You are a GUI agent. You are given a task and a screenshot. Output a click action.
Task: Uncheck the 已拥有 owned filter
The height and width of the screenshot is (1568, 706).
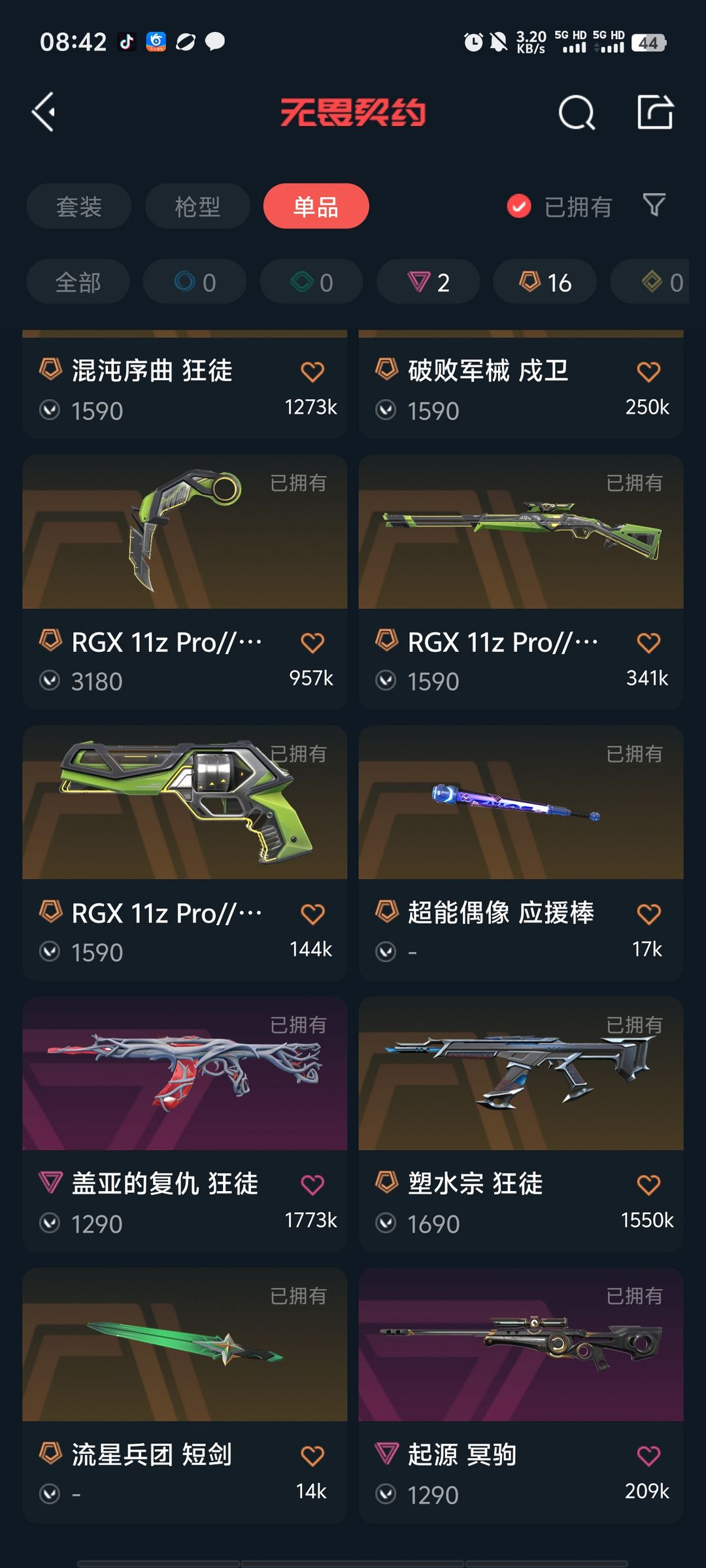(560, 206)
